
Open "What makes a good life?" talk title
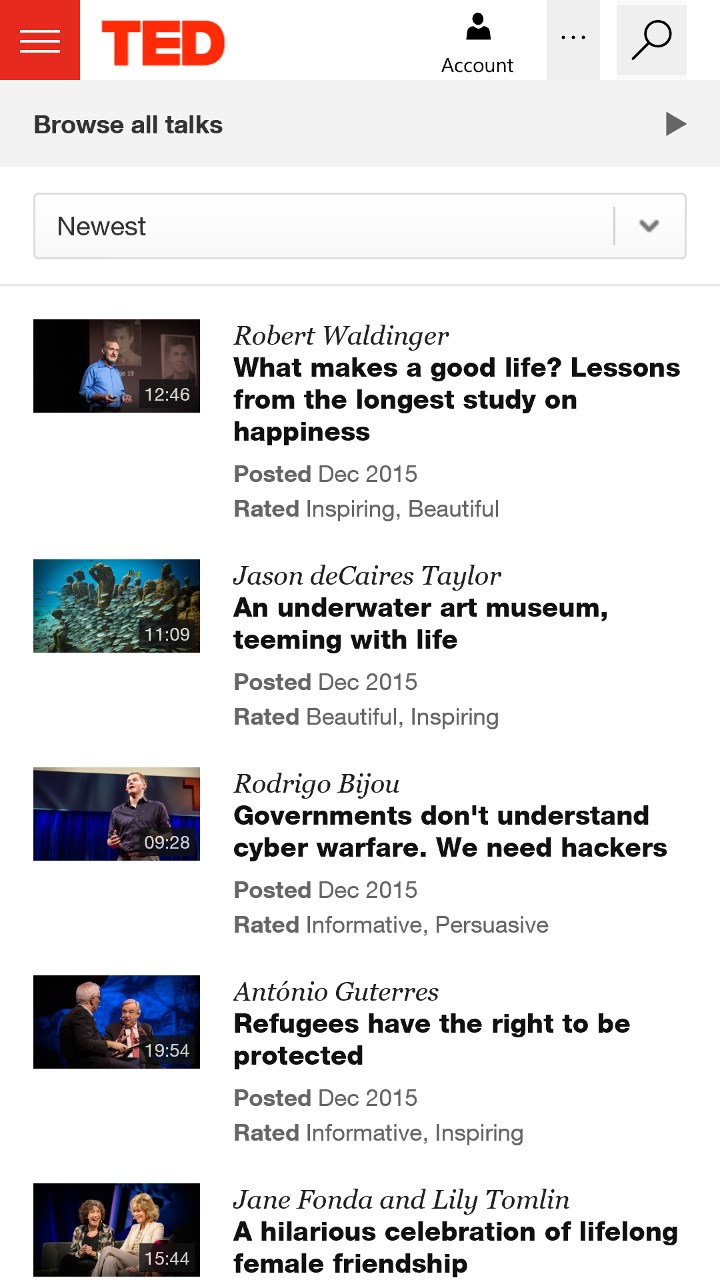456,400
